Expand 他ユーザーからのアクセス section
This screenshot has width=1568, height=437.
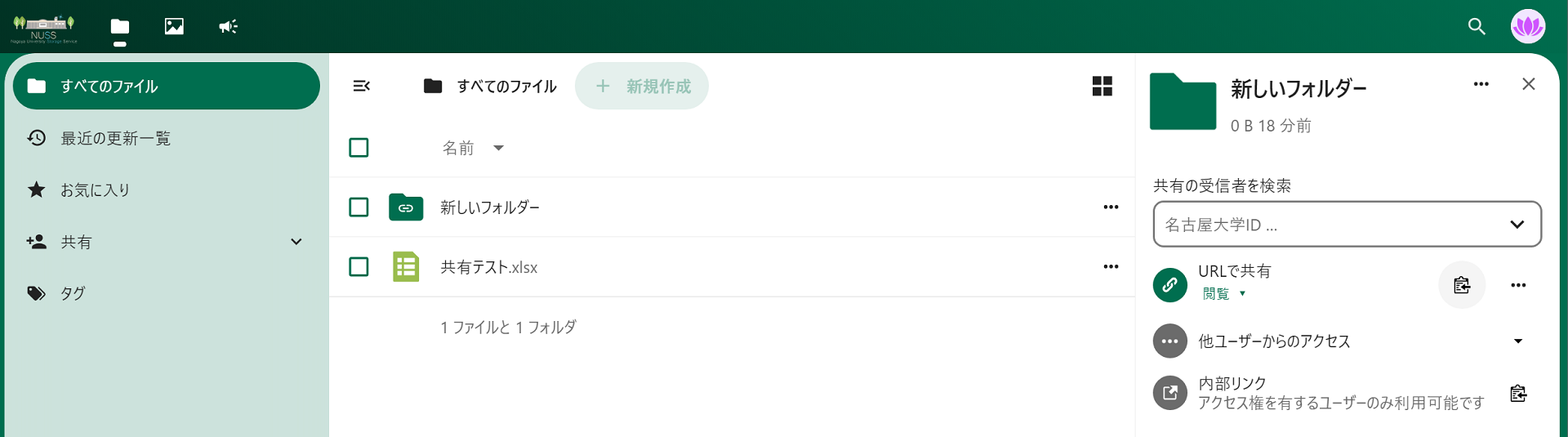(x=1517, y=341)
